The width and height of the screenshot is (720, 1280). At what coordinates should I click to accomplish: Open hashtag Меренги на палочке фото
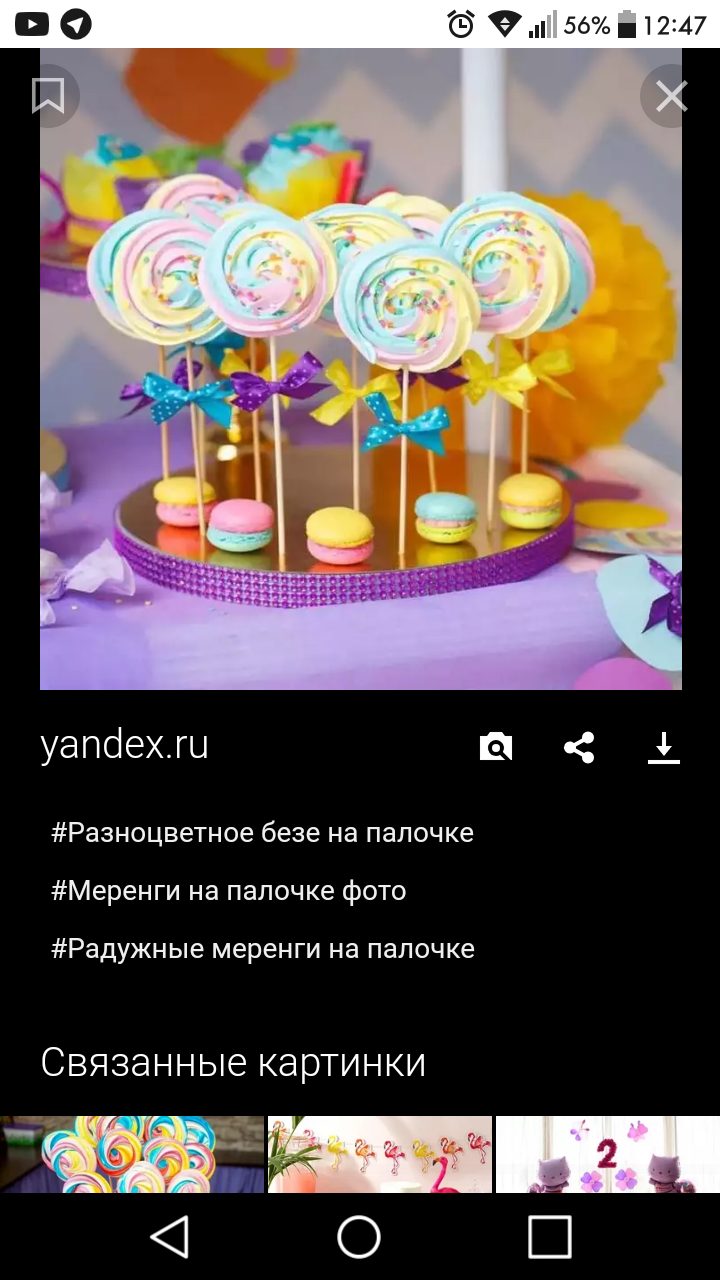point(229,891)
